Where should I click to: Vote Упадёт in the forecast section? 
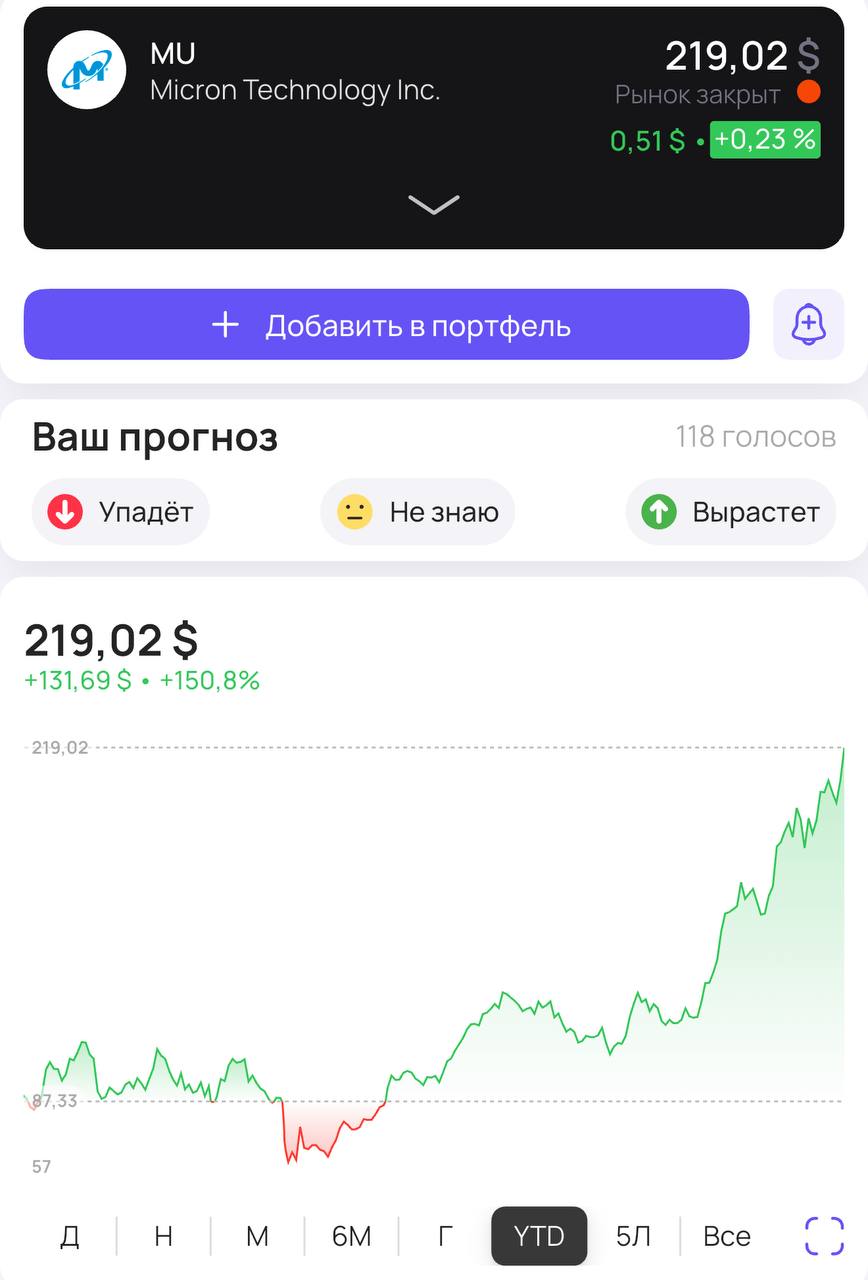point(120,512)
